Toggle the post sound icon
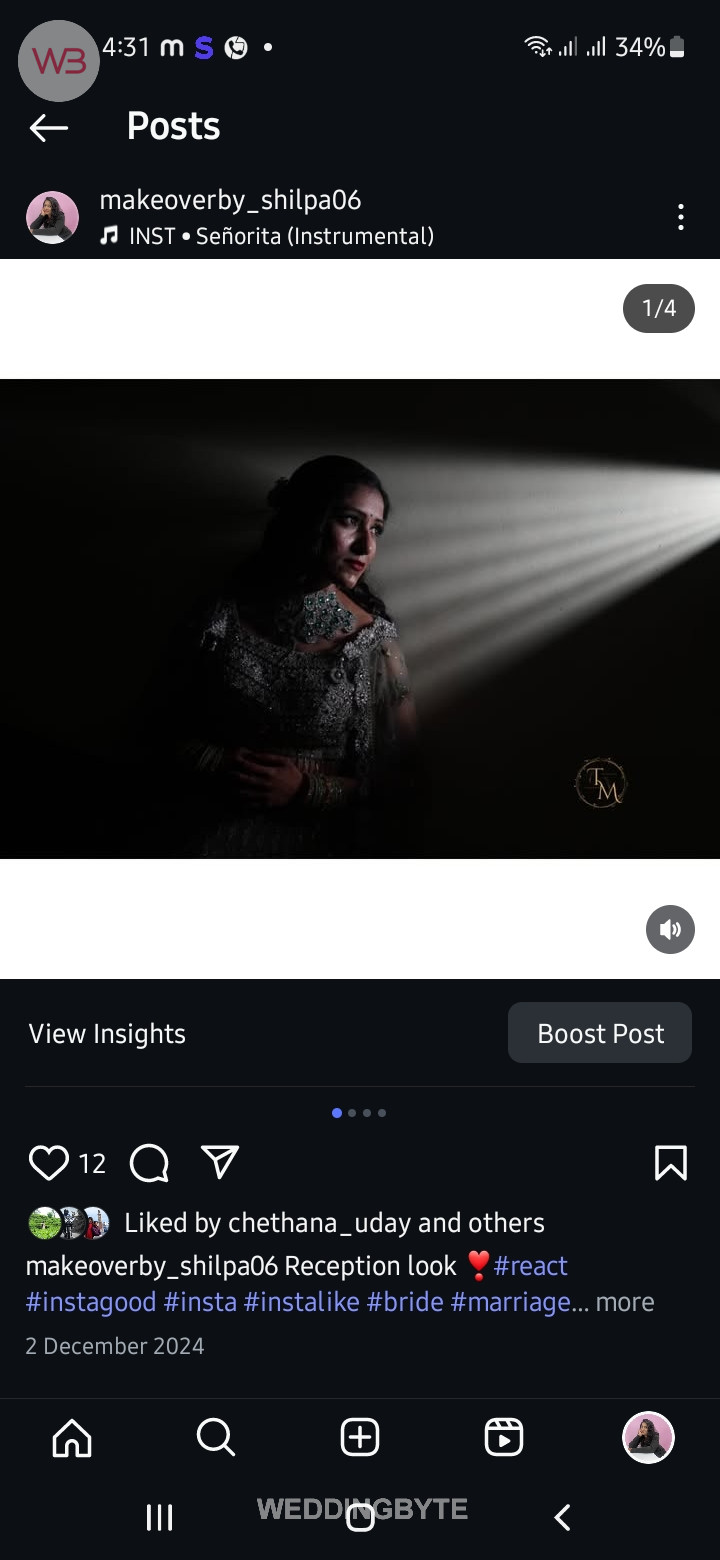Image resolution: width=720 pixels, height=1560 pixels. [x=670, y=930]
